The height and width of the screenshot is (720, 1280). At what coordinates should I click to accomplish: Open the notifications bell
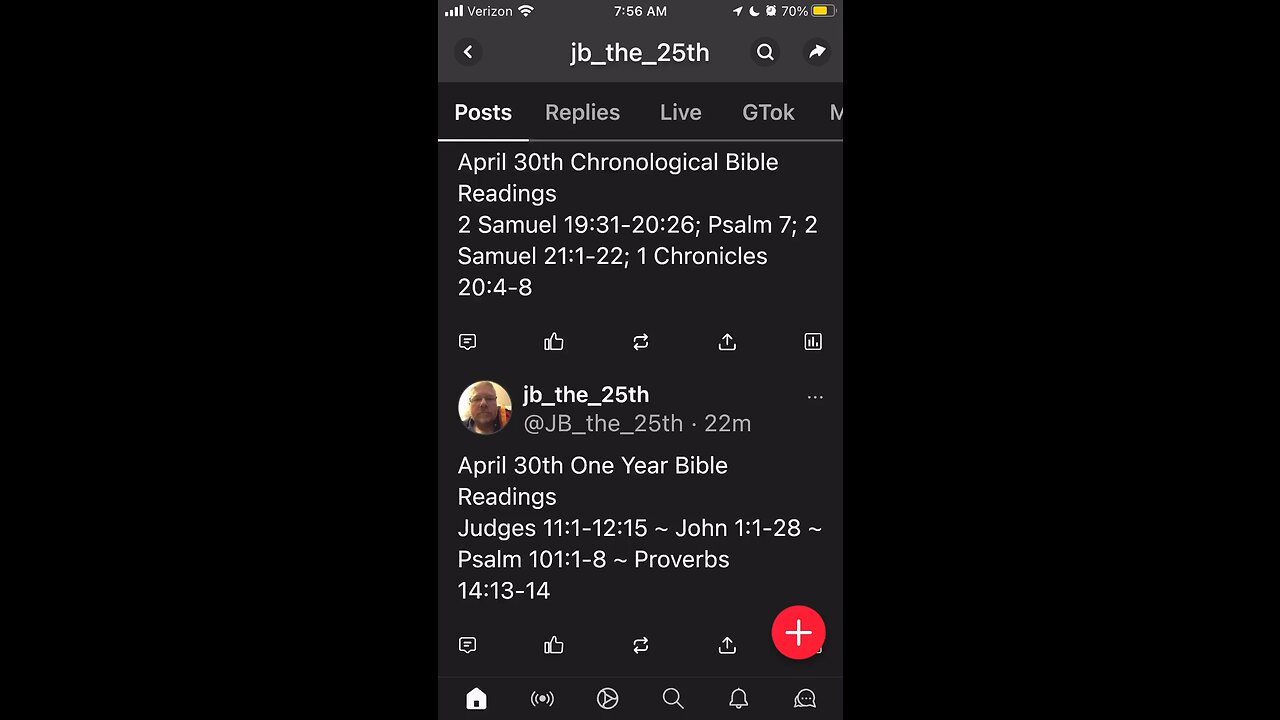click(738, 699)
